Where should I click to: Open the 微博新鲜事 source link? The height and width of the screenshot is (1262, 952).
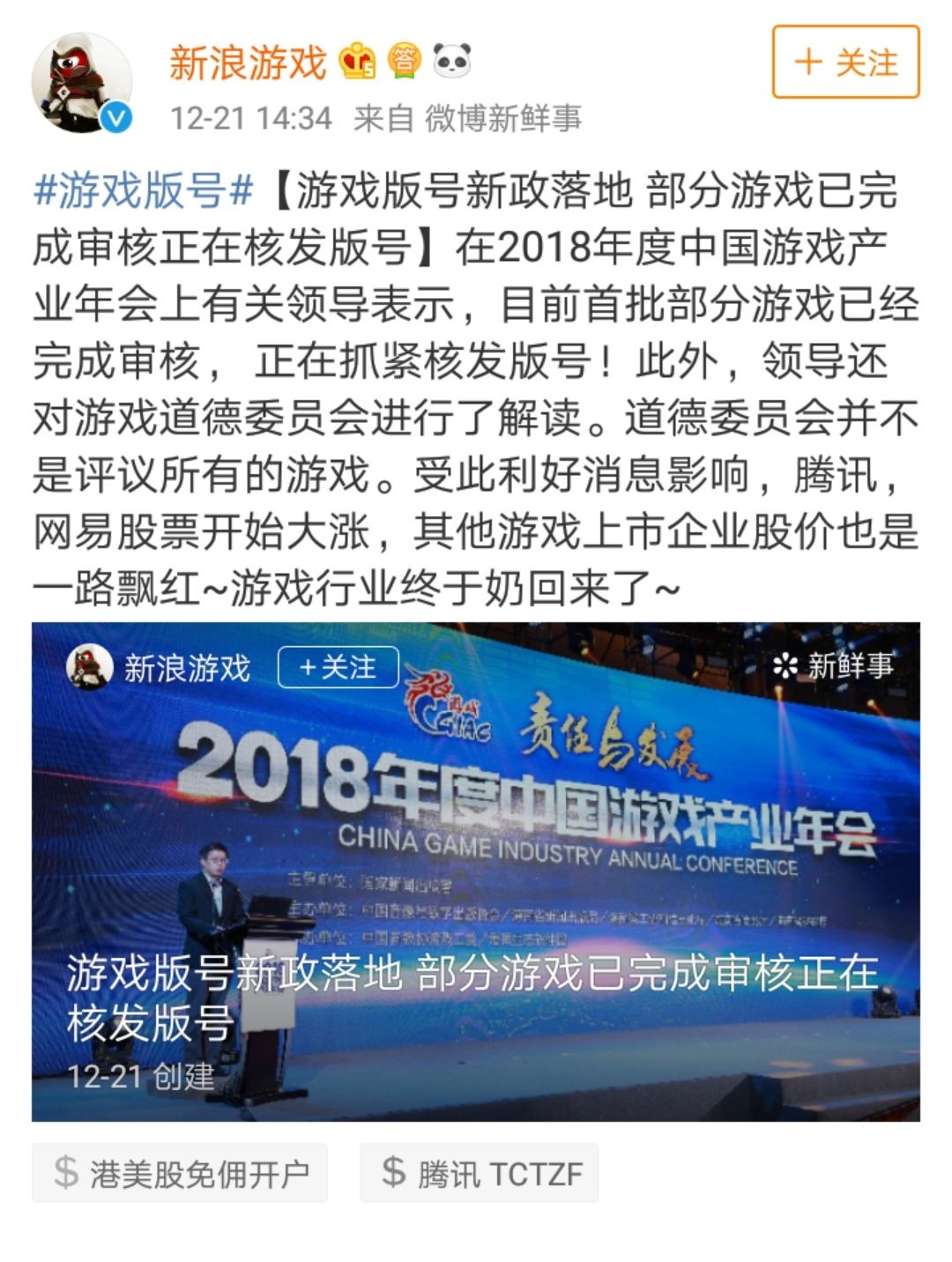point(503,118)
